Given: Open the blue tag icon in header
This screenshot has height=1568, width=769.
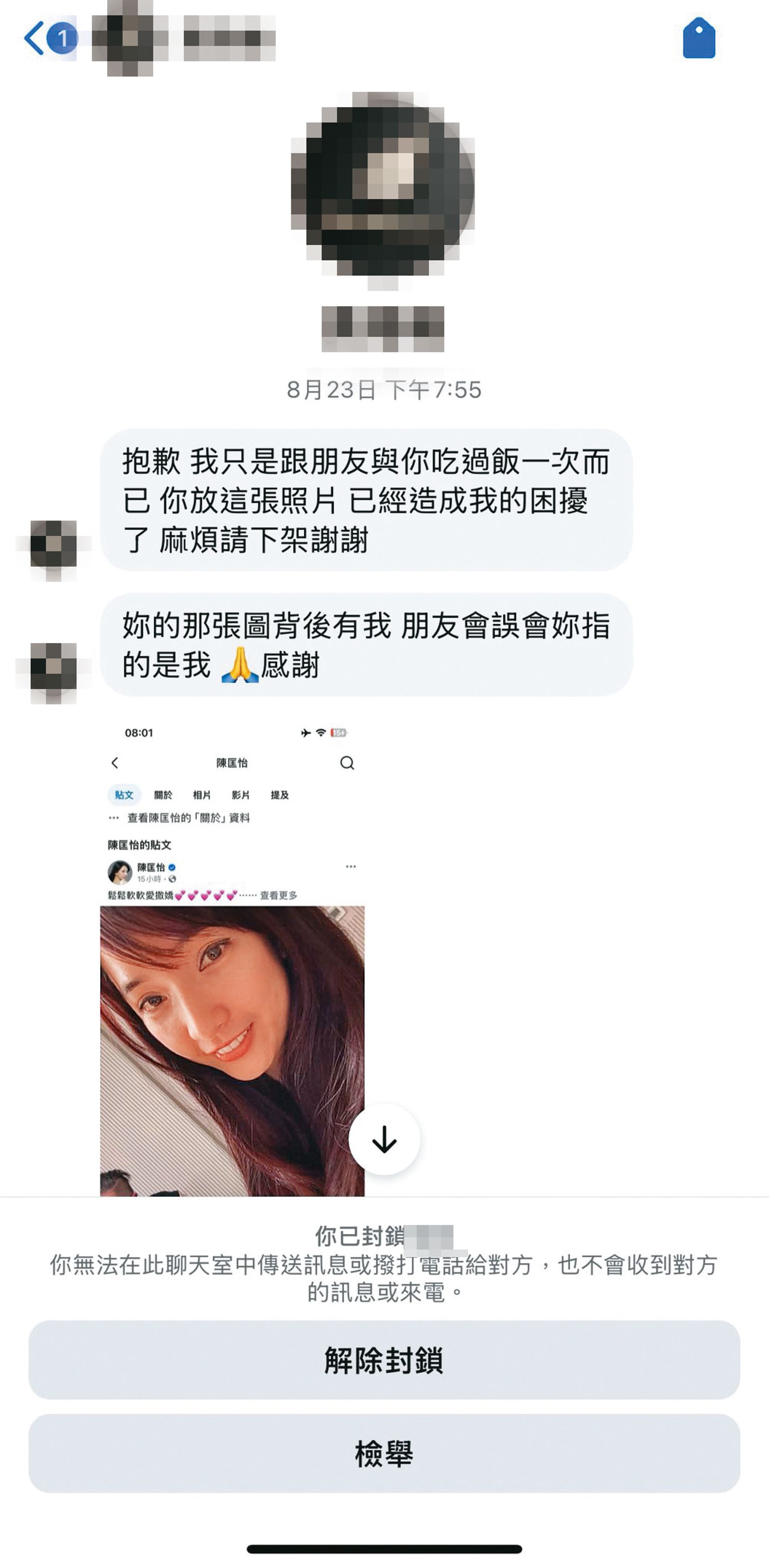Looking at the screenshot, I should (698, 38).
